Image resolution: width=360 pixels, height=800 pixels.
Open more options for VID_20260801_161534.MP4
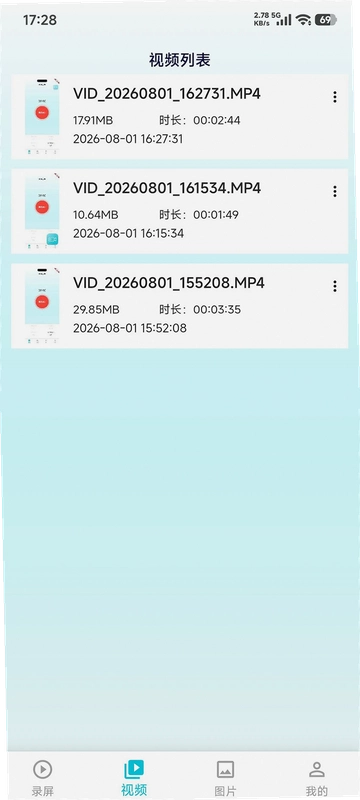[x=335, y=191]
